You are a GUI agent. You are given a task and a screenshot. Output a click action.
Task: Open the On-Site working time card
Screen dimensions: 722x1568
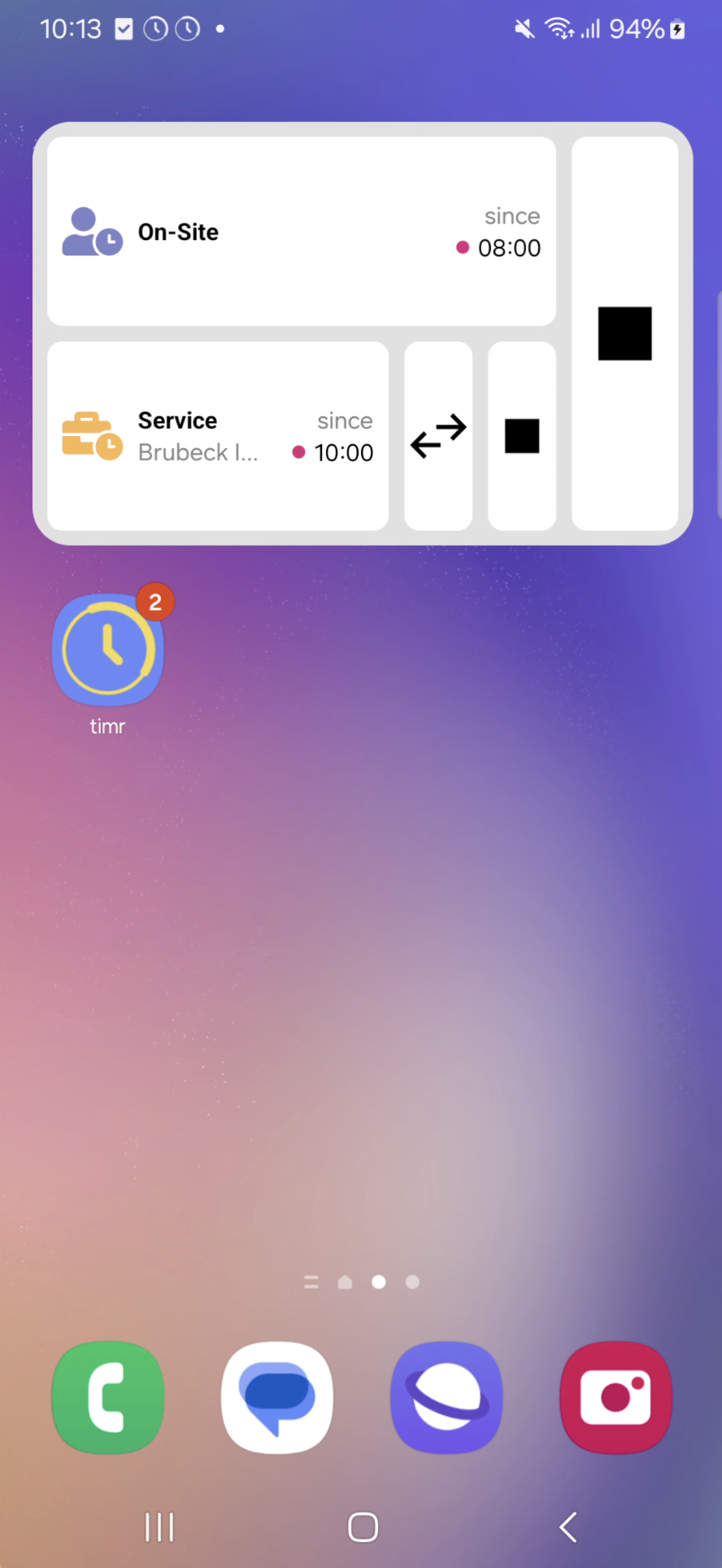[301, 232]
